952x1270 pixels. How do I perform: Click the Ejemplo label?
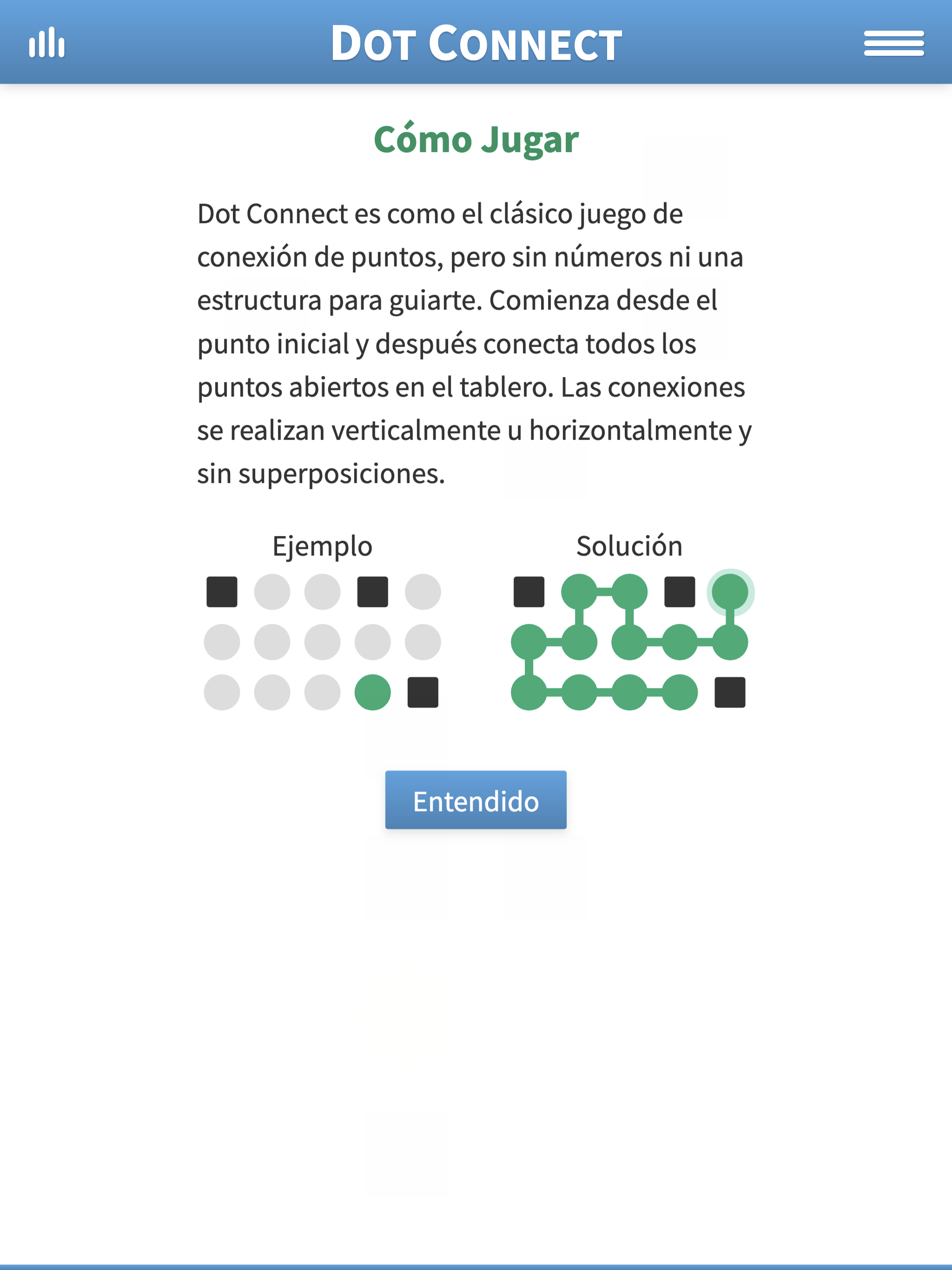[x=323, y=547]
